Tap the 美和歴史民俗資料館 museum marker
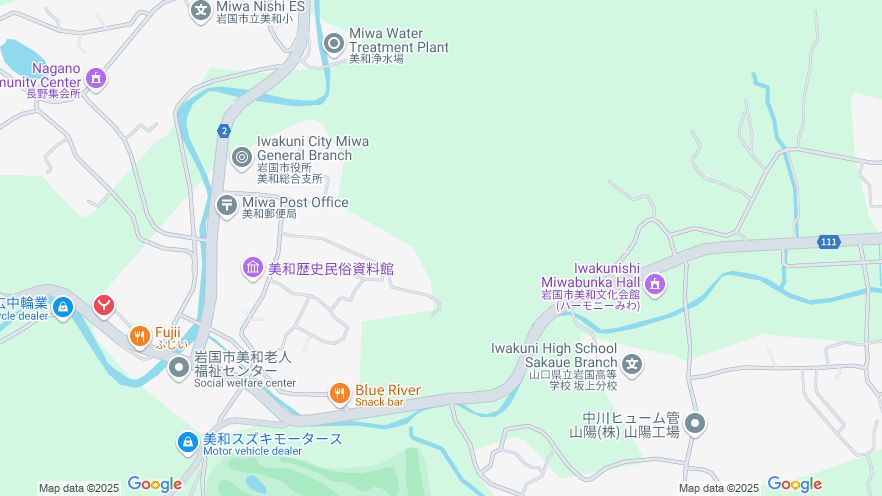 pos(254,268)
